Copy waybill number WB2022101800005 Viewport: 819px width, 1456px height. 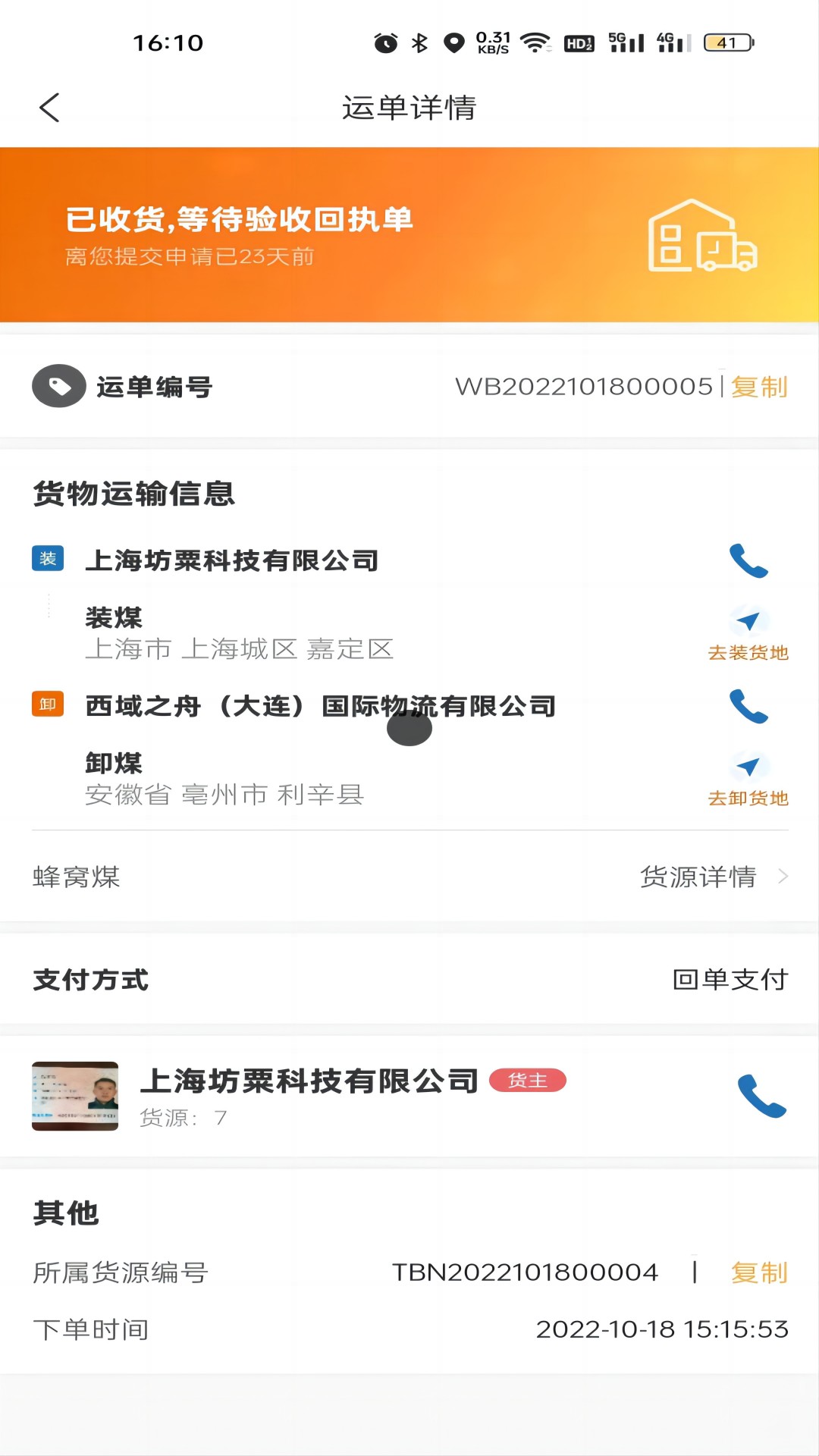[758, 387]
